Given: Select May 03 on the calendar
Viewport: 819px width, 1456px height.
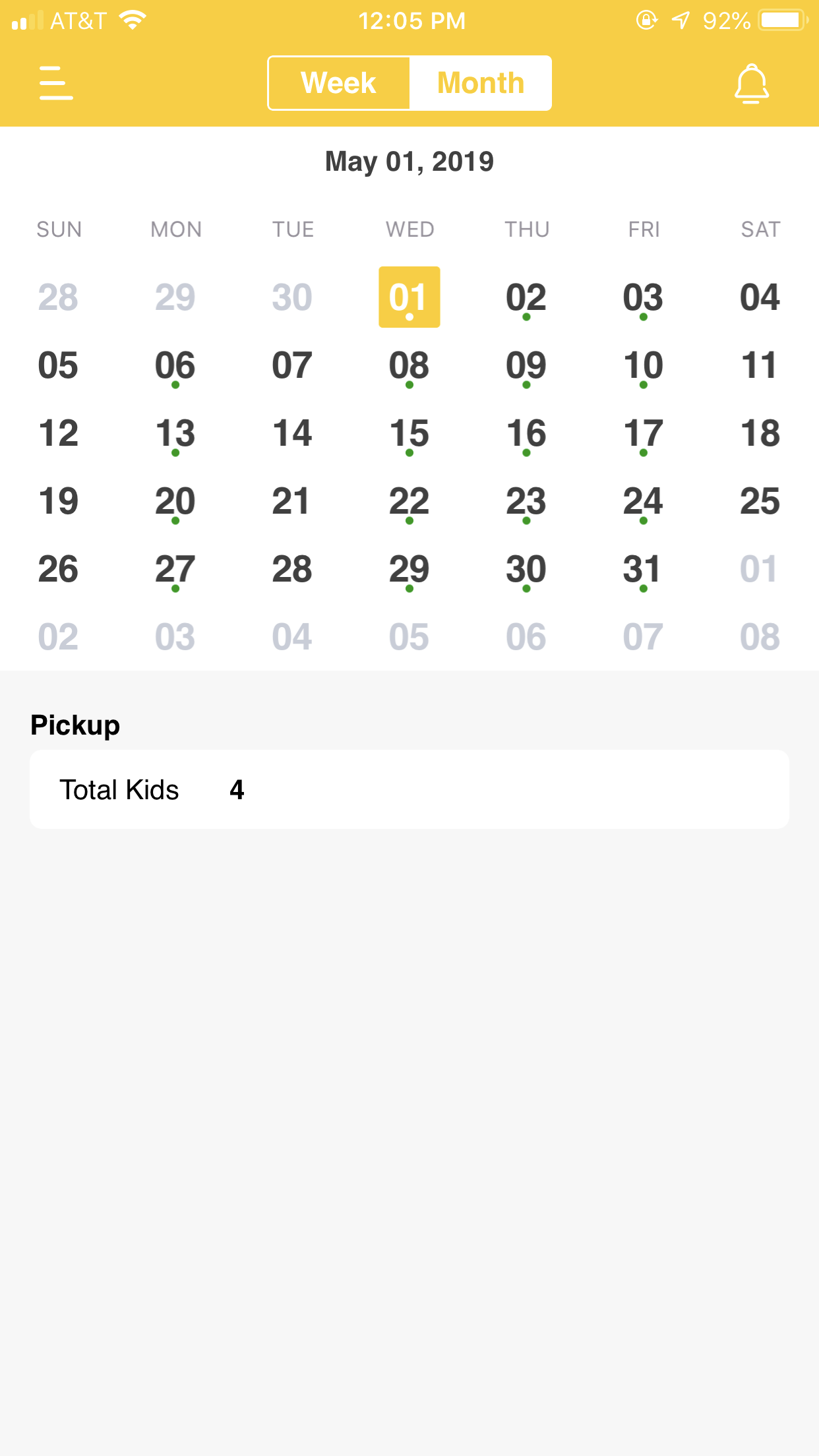Looking at the screenshot, I should click(643, 297).
